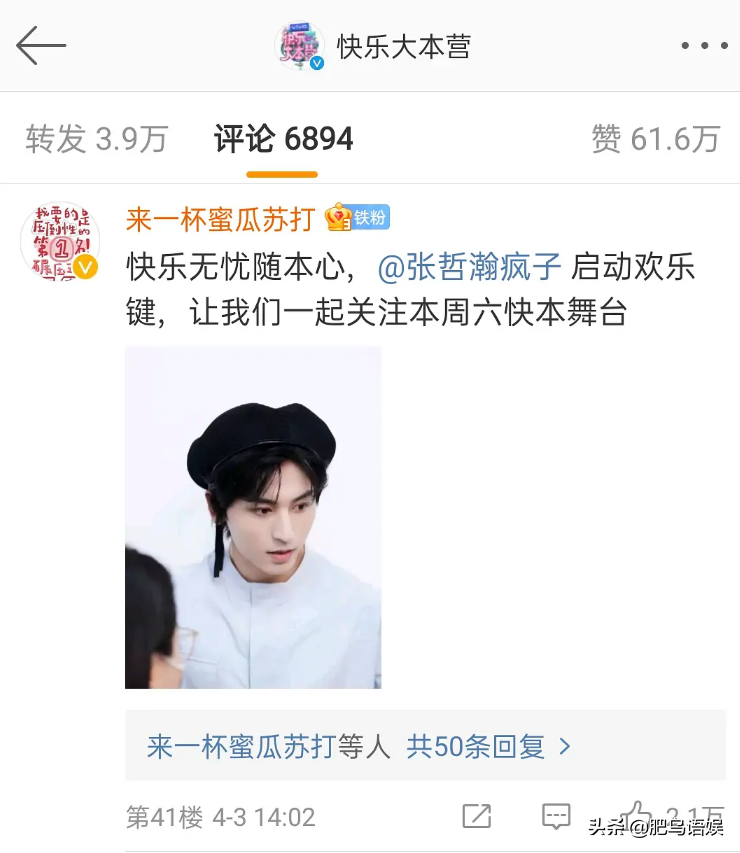Image resolution: width=740 pixels, height=853 pixels.
Task: Click the 快乐大本营 account name
Action: [x=403, y=45]
